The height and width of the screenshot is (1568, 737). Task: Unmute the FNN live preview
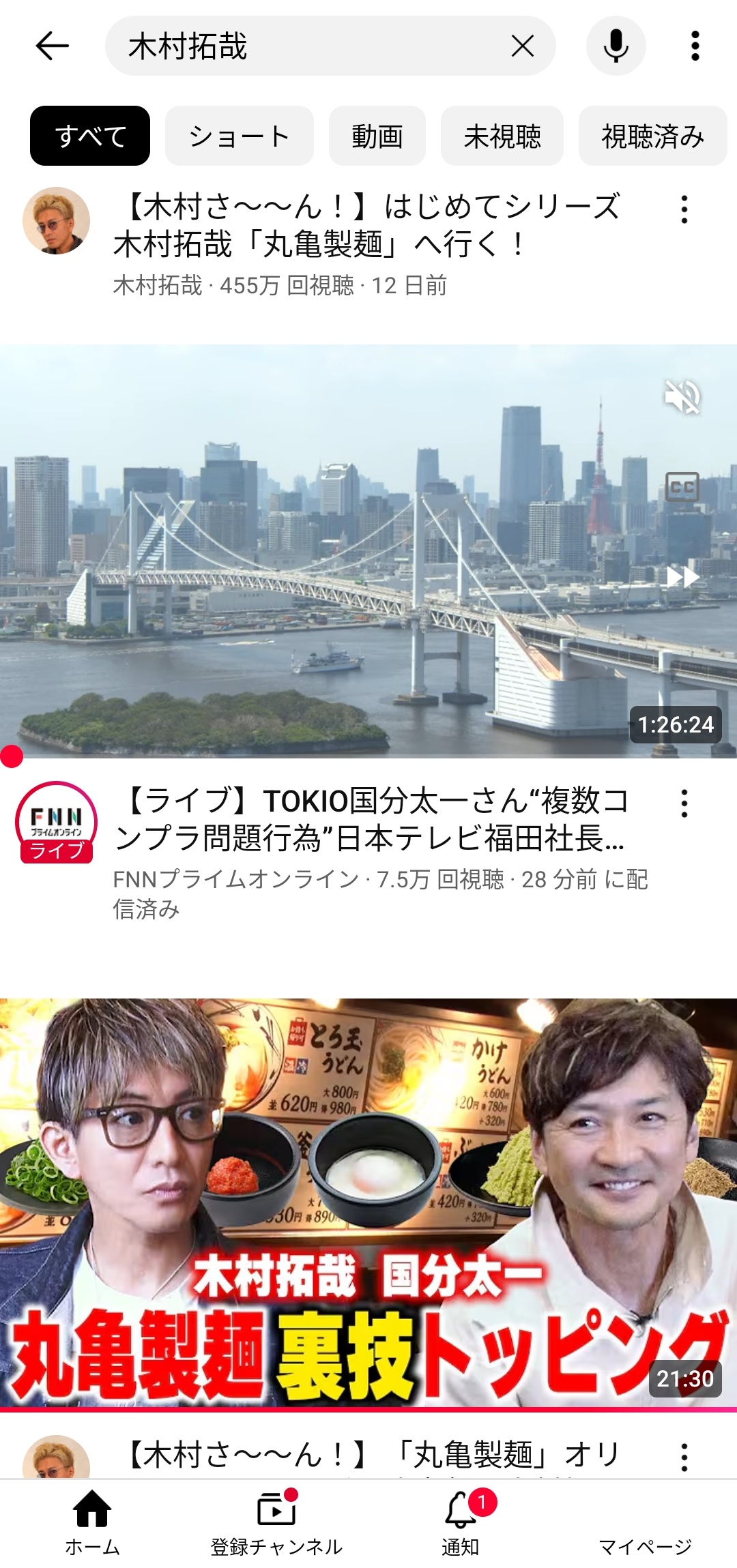[682, 396]
